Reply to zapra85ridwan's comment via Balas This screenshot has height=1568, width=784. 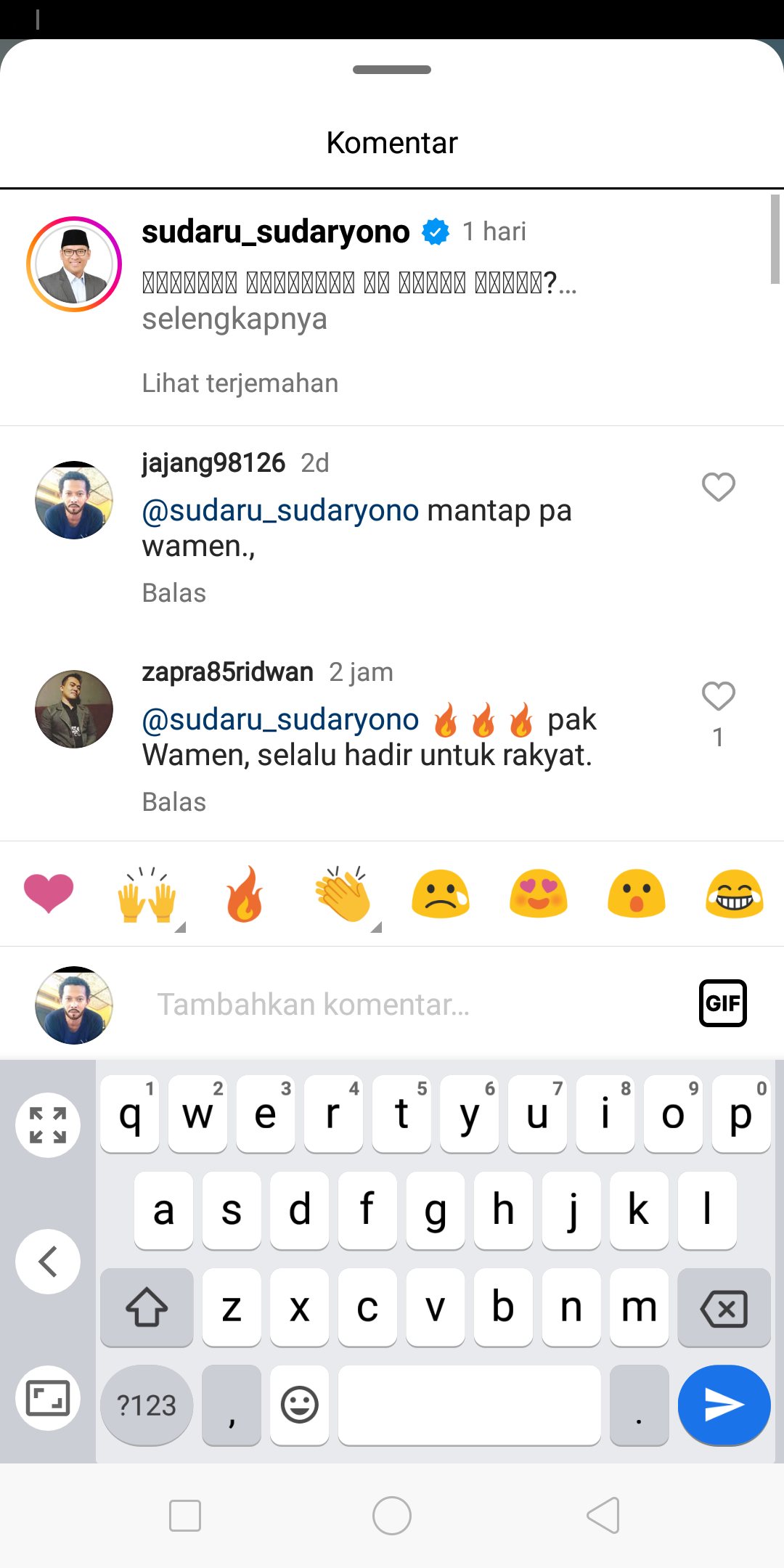click(x=174, y=802)
